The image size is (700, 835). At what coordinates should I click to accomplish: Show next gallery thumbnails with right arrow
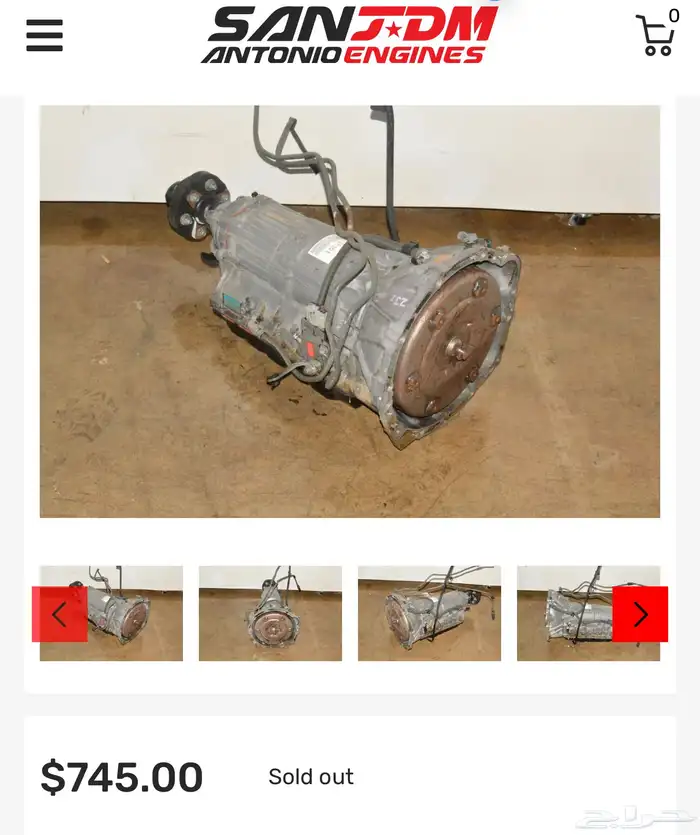(x=640, y=614)
